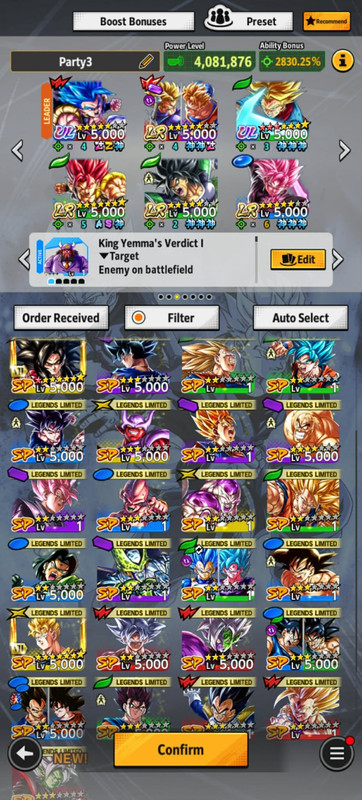Edit King Yemma's Verdict I equipment
This screenshot has height=800, width=362.
tap(298, 259)
